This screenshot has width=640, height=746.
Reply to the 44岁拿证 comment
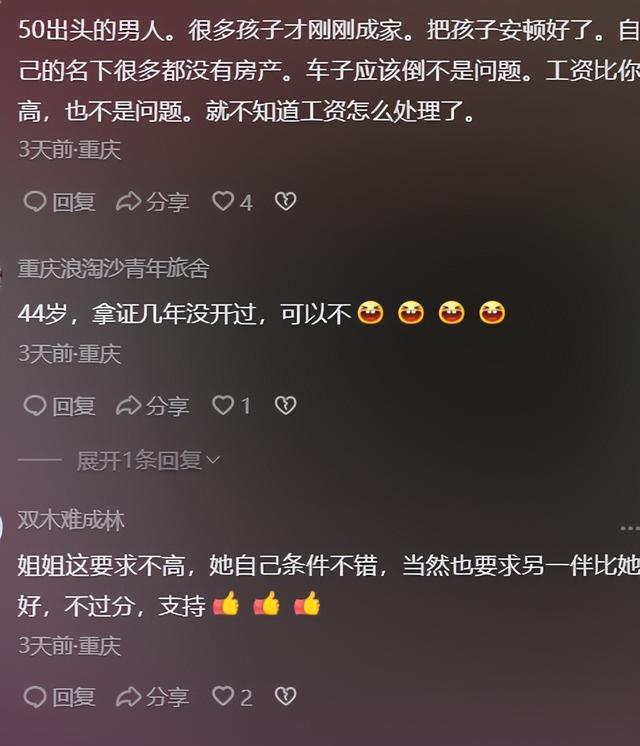[59, 405]
